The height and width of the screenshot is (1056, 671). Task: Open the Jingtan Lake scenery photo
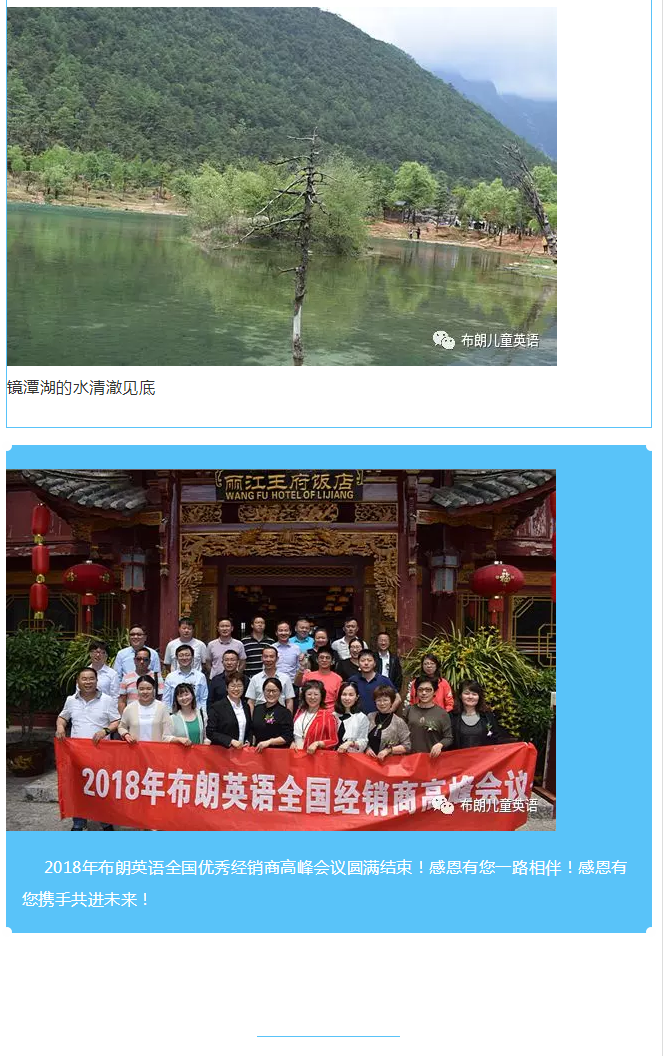point(281,186)
